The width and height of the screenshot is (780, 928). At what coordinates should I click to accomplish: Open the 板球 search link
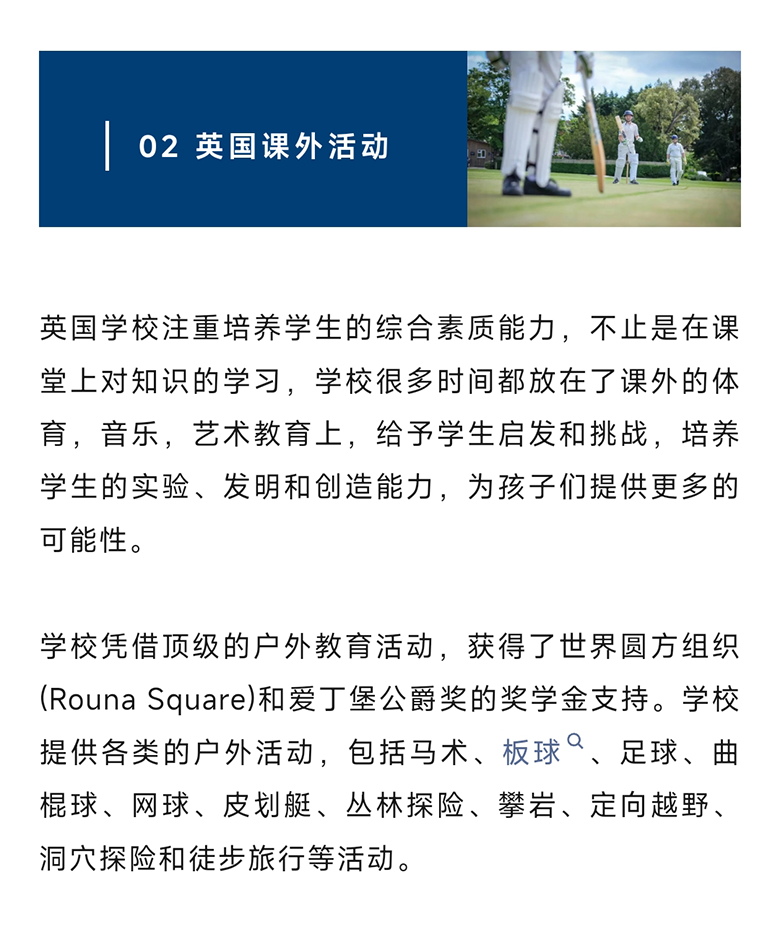point(532,752)
